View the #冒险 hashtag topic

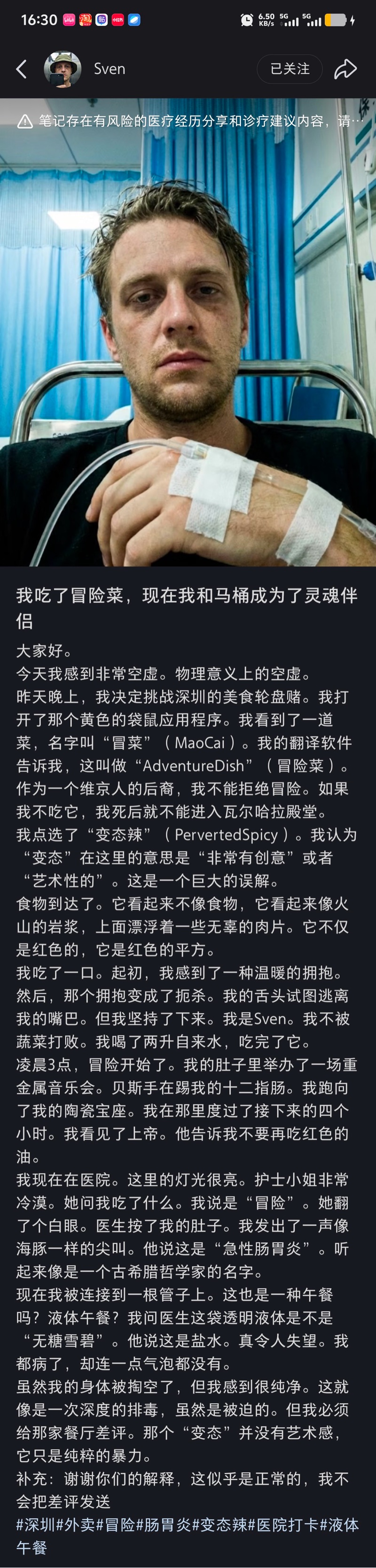pos(116,1525)
